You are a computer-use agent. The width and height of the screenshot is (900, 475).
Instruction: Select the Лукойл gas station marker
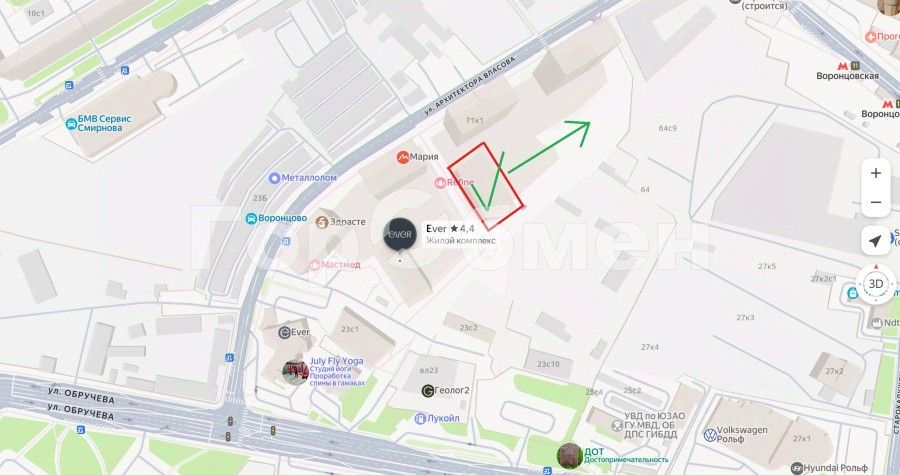click(x=420, y=417)
